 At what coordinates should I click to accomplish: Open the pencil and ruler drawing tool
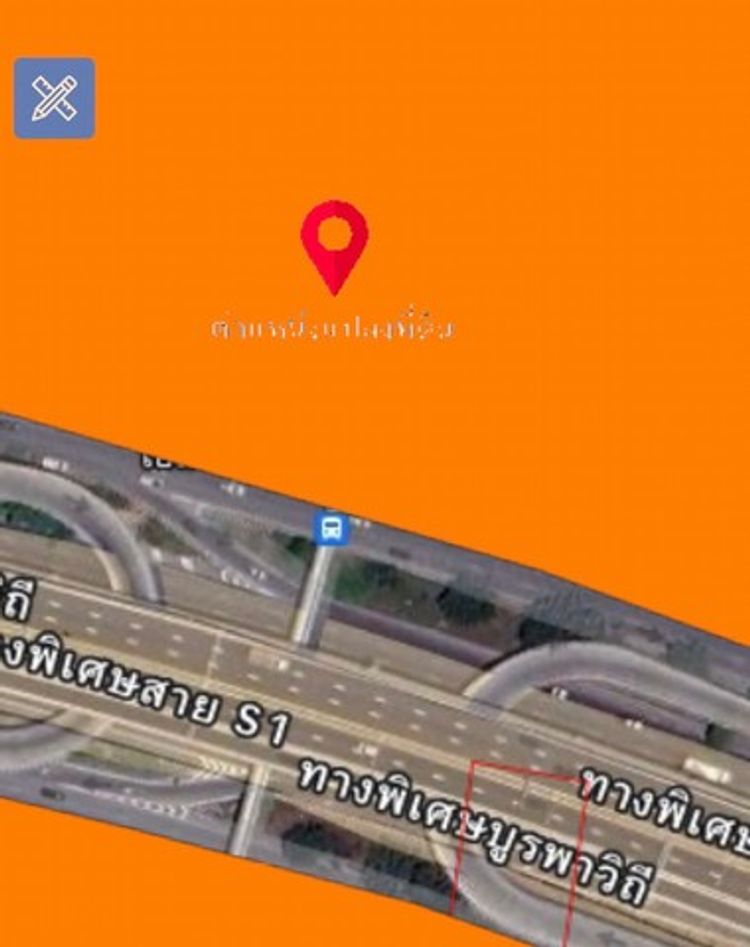54,98
